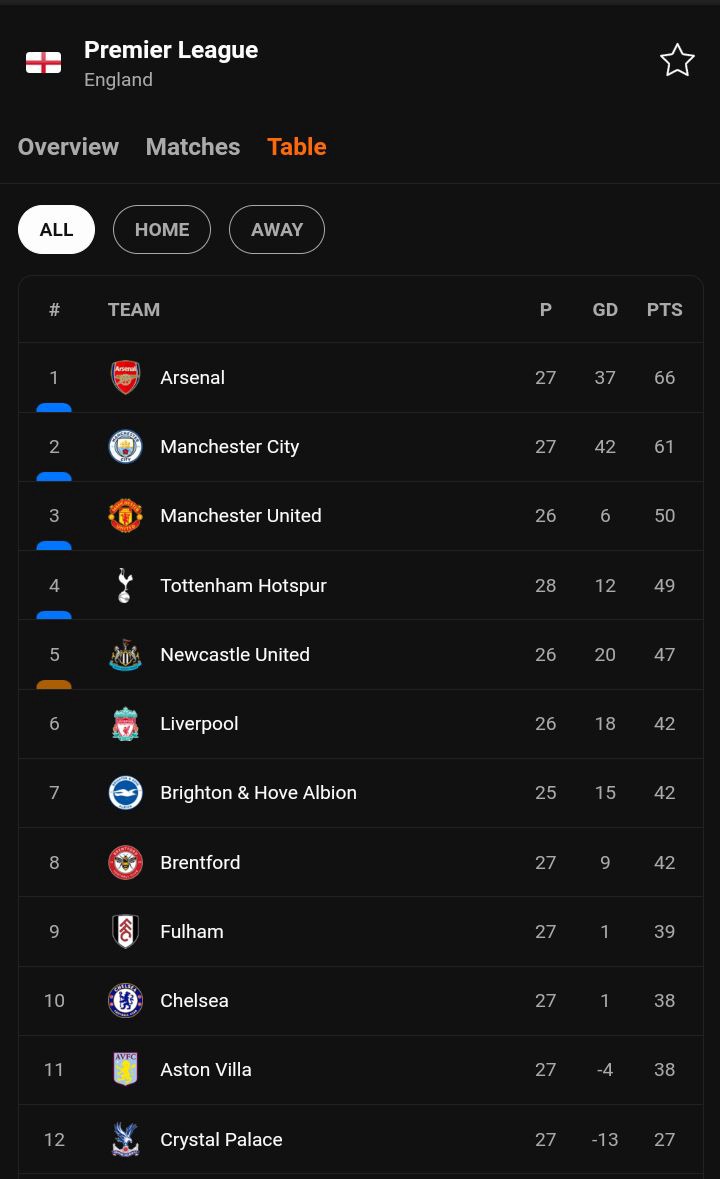Select Liverpool in the table
Screen dimensions: 720x1179
[x=361, y=723]
